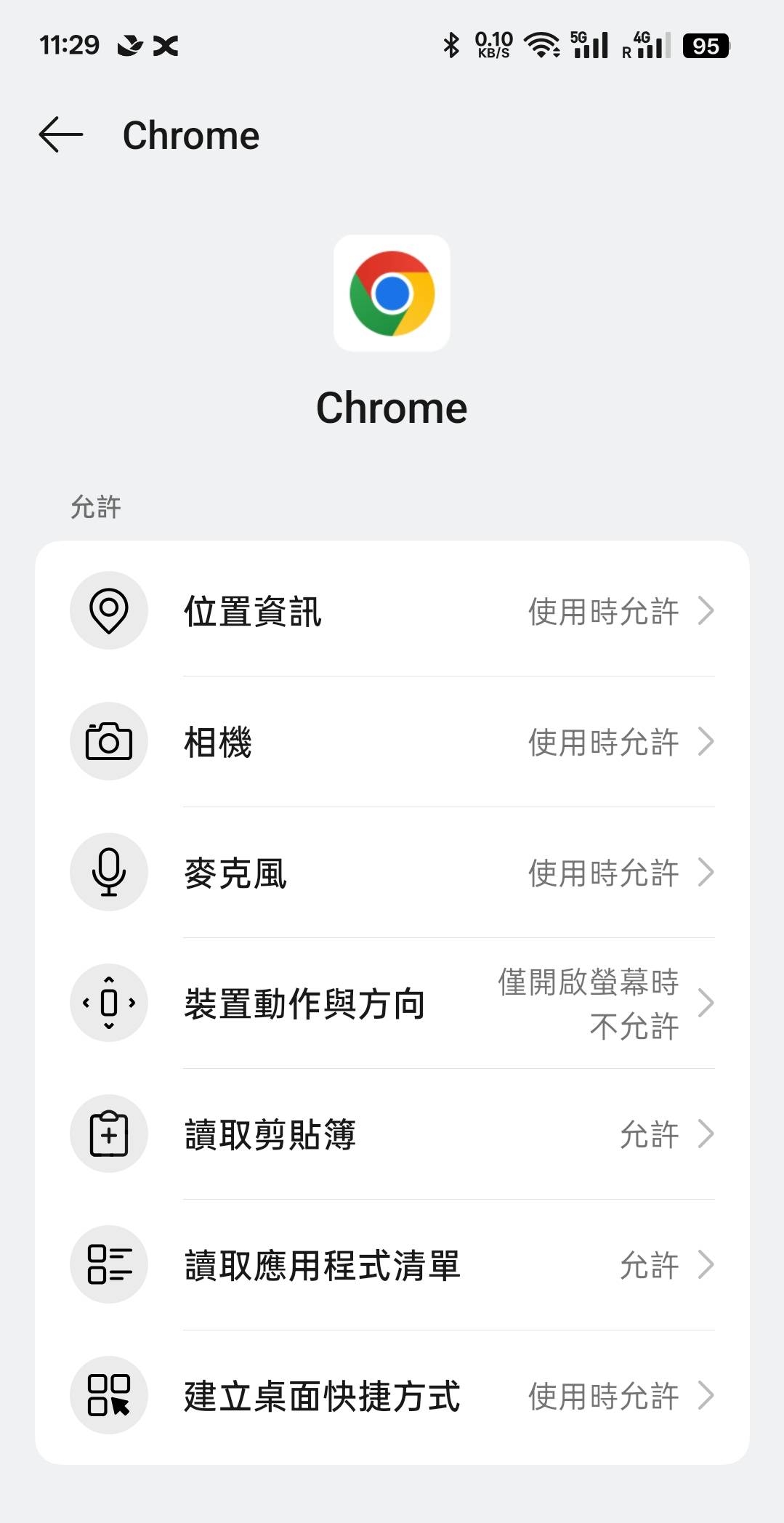This screenshot has width=784, height=1523.
Task: Tap the clipboard icon beside 讀取剪貼簿
Action: pyautogui.click(x=109, y=1134)
